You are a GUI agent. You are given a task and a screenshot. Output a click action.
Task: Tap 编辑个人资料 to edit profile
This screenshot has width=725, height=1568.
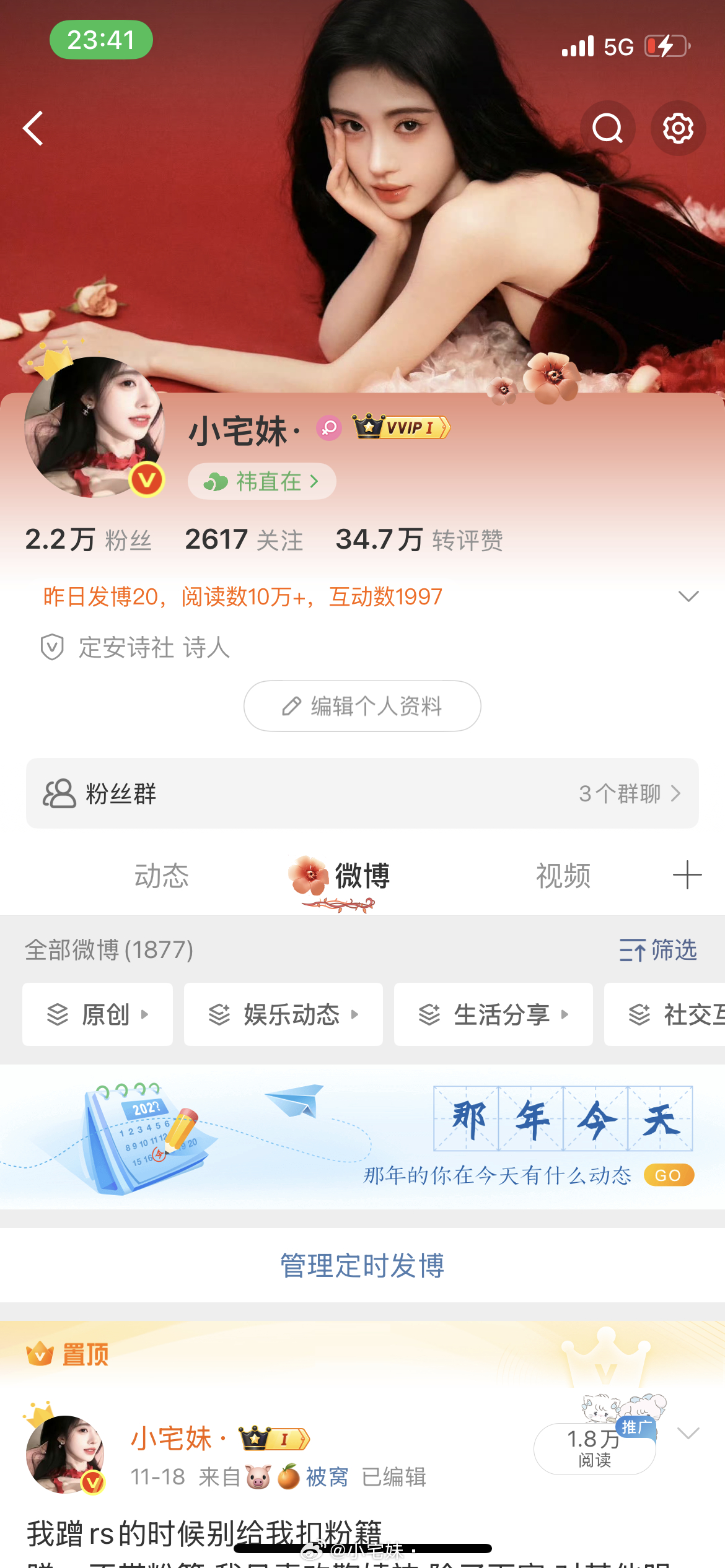362,705
